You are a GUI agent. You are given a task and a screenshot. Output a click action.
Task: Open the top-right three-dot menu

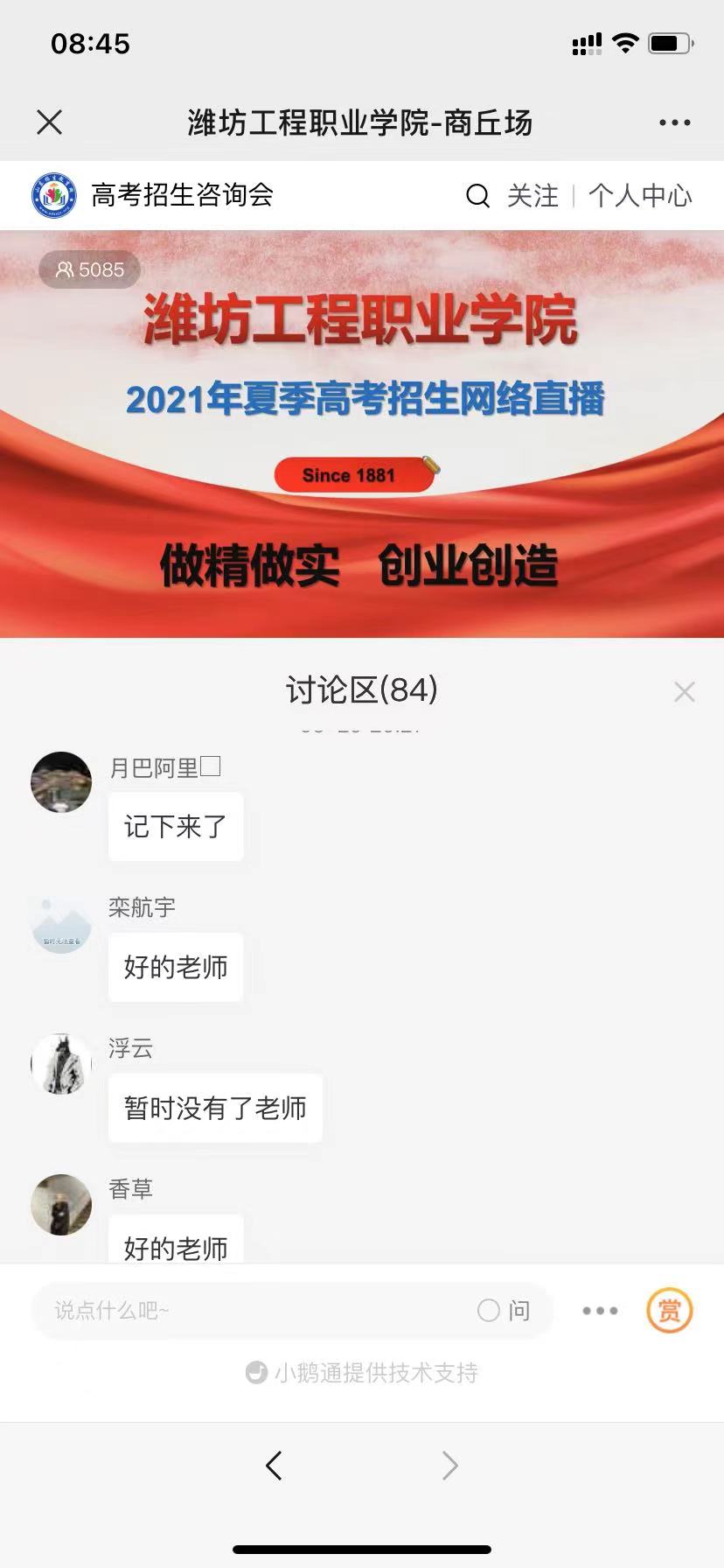click(674, 122)
